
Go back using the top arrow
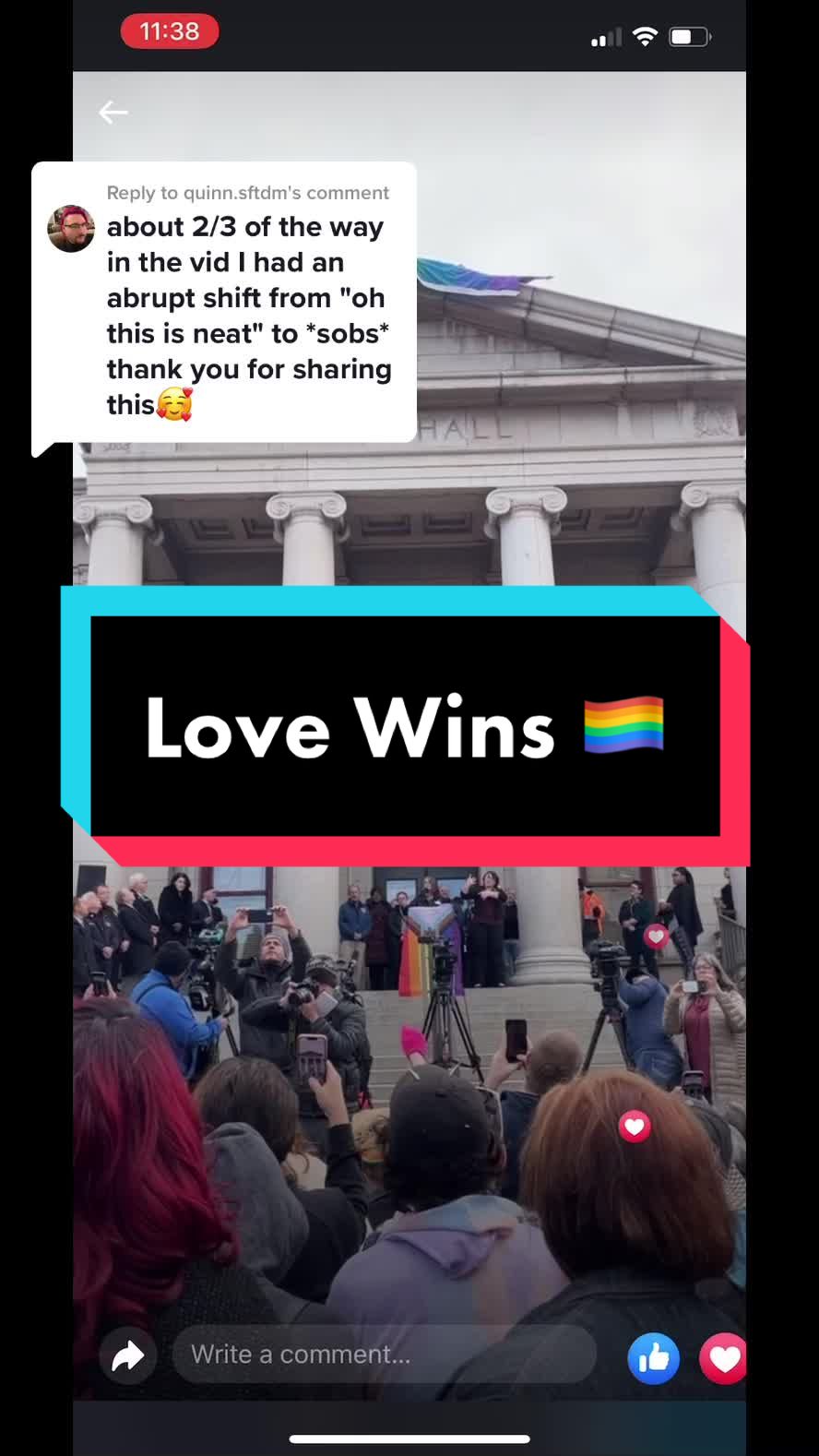113,113
